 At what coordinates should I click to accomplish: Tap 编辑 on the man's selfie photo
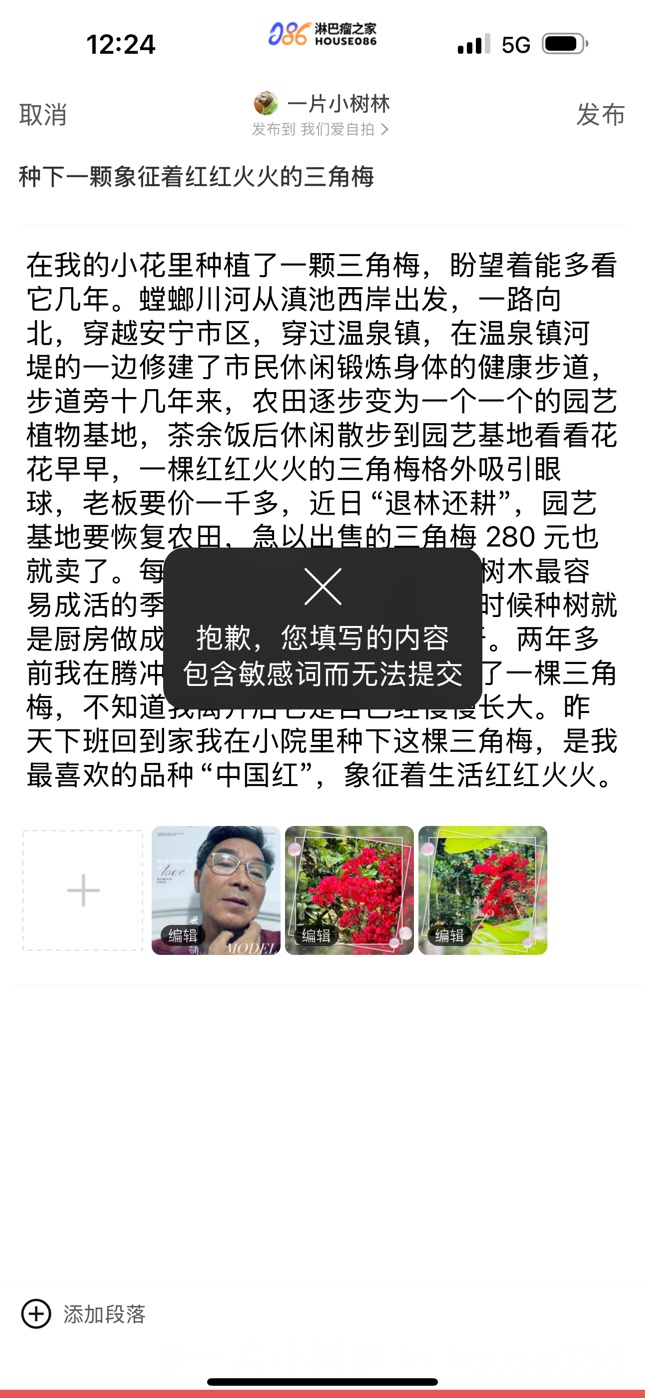(183, 936)
